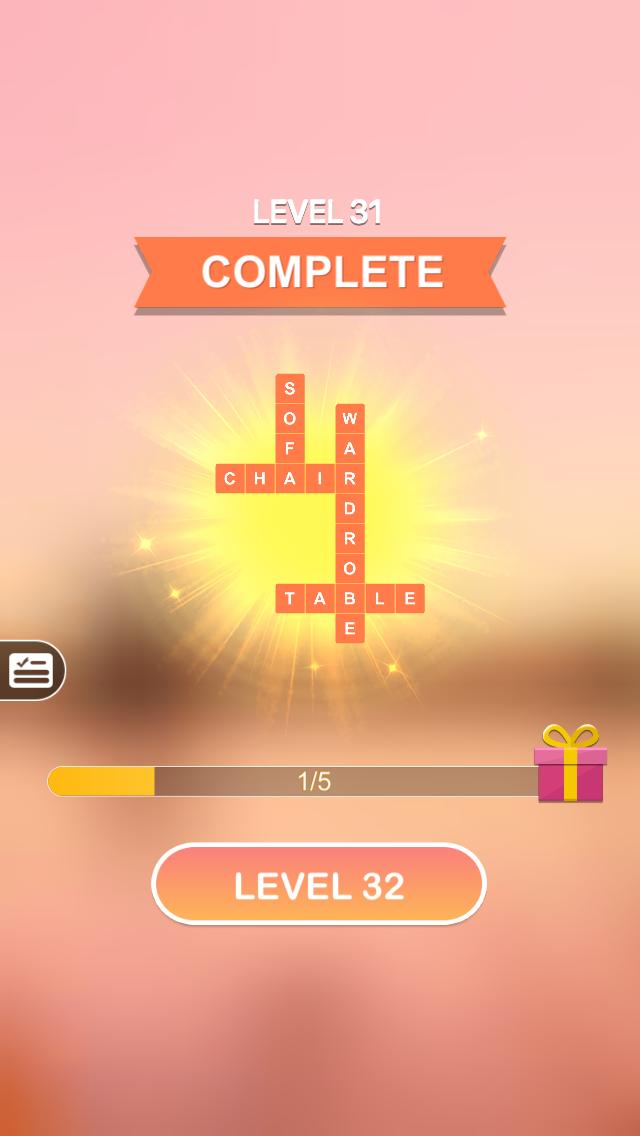This screenshot has width=640, height=1136.
Task: Open the checklist side tab
Action: pyautogui.click(x=31, y=670)
